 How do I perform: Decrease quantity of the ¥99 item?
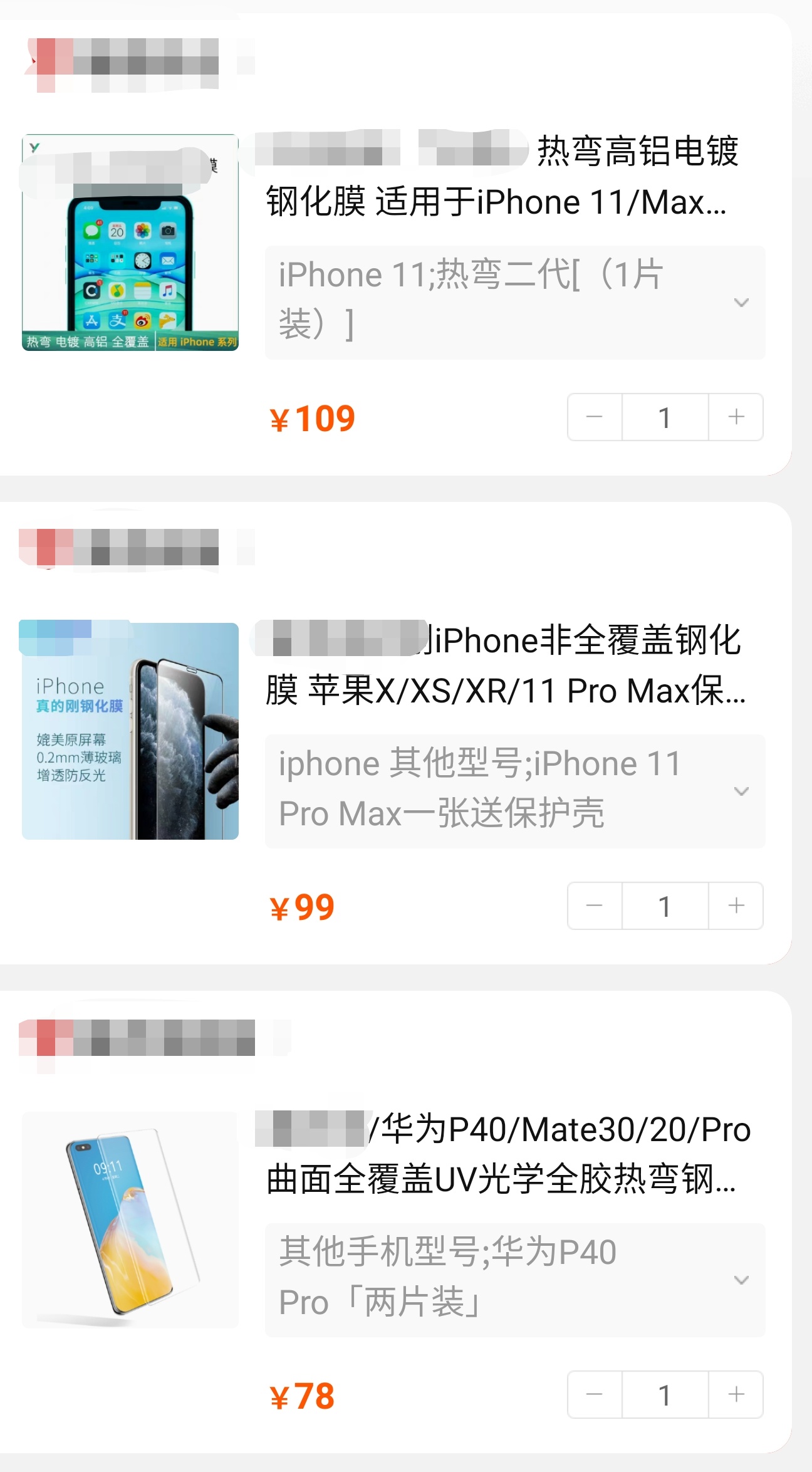coord(594,906)
